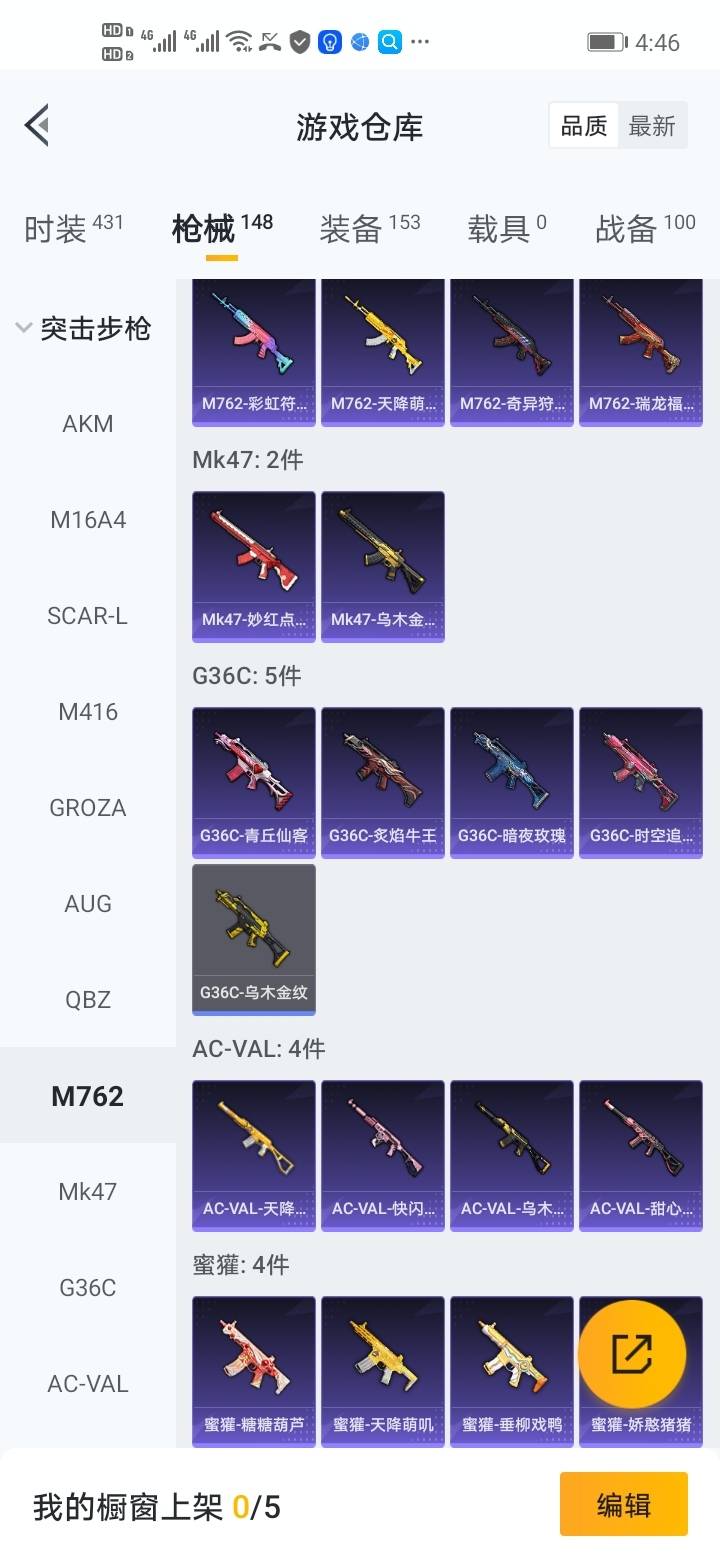The height and width of the screenshot is (1560, 720).
Task: Open the Mk47-妙红点 skin card
Action: click(x=254, y=565)
